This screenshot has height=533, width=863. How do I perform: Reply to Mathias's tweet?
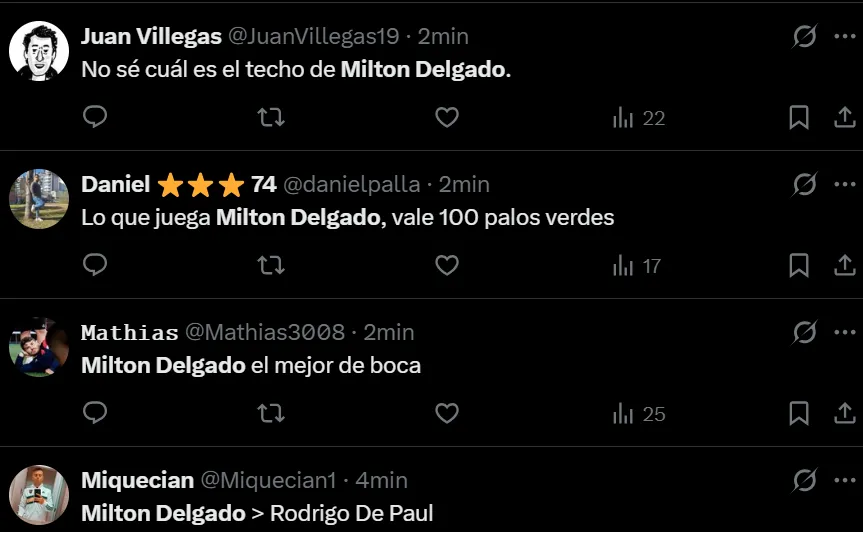pyautogui.click(x=95, y=414)
